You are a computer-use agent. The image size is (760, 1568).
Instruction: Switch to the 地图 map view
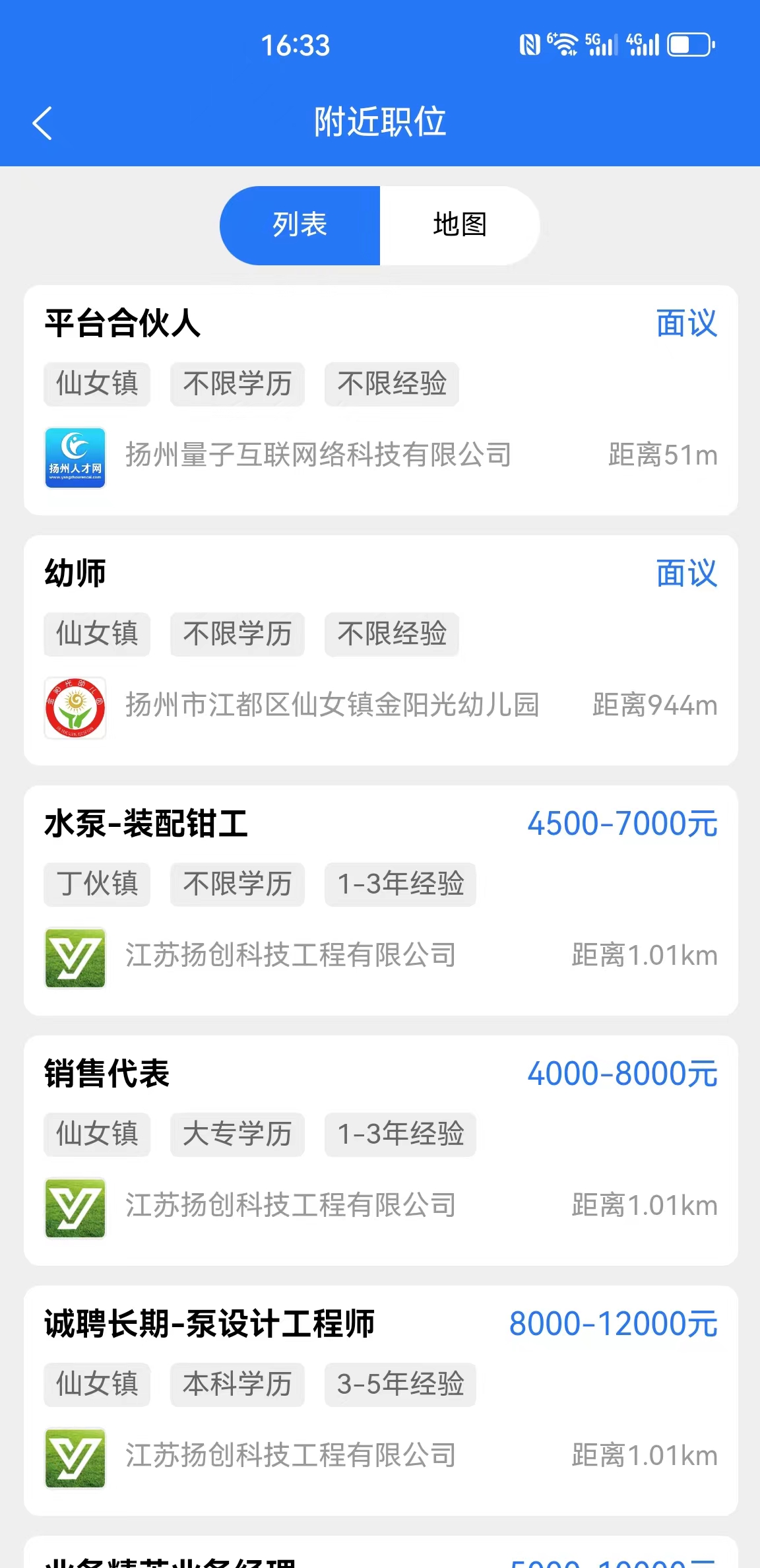pyautogui.click(x=460, y=225)
